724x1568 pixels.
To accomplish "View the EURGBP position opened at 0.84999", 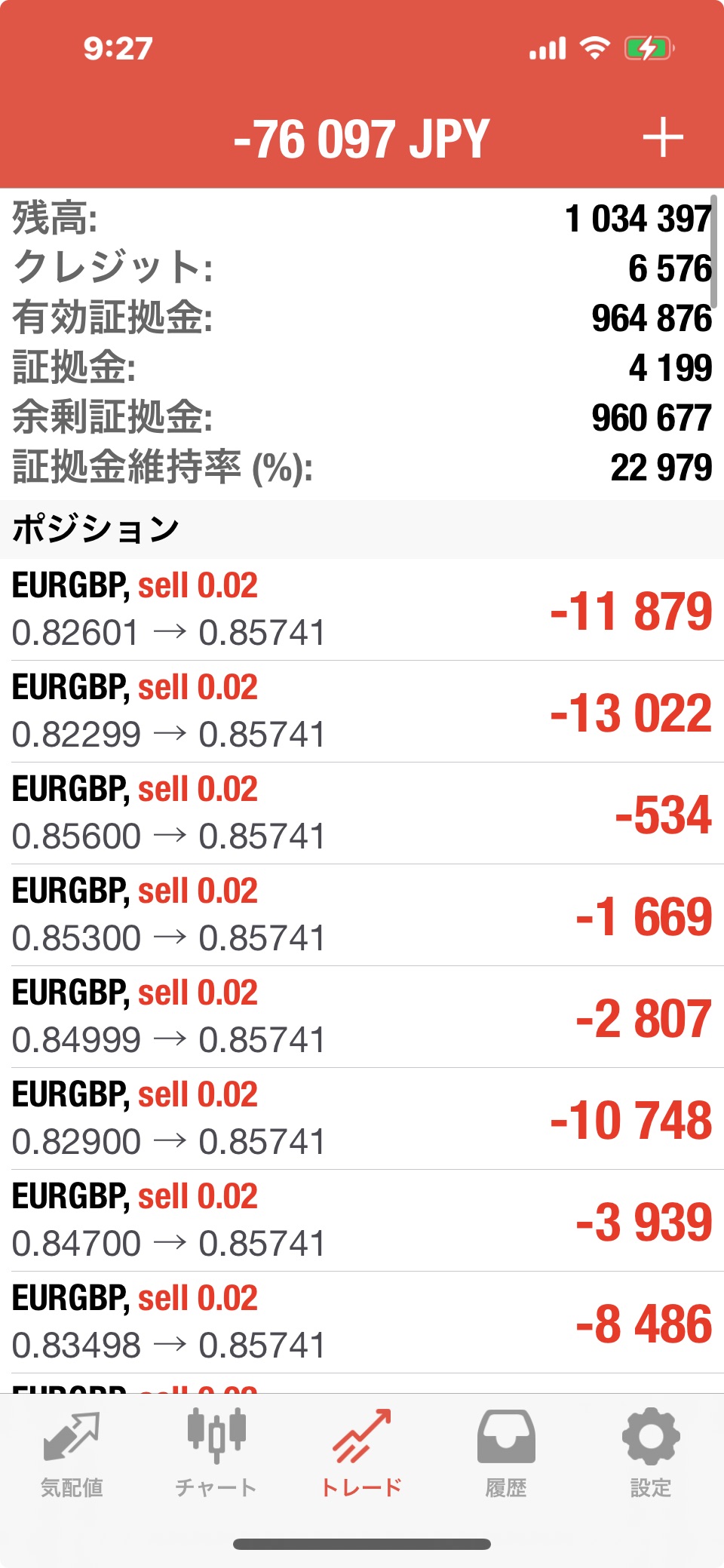I will coord(362,1017).
